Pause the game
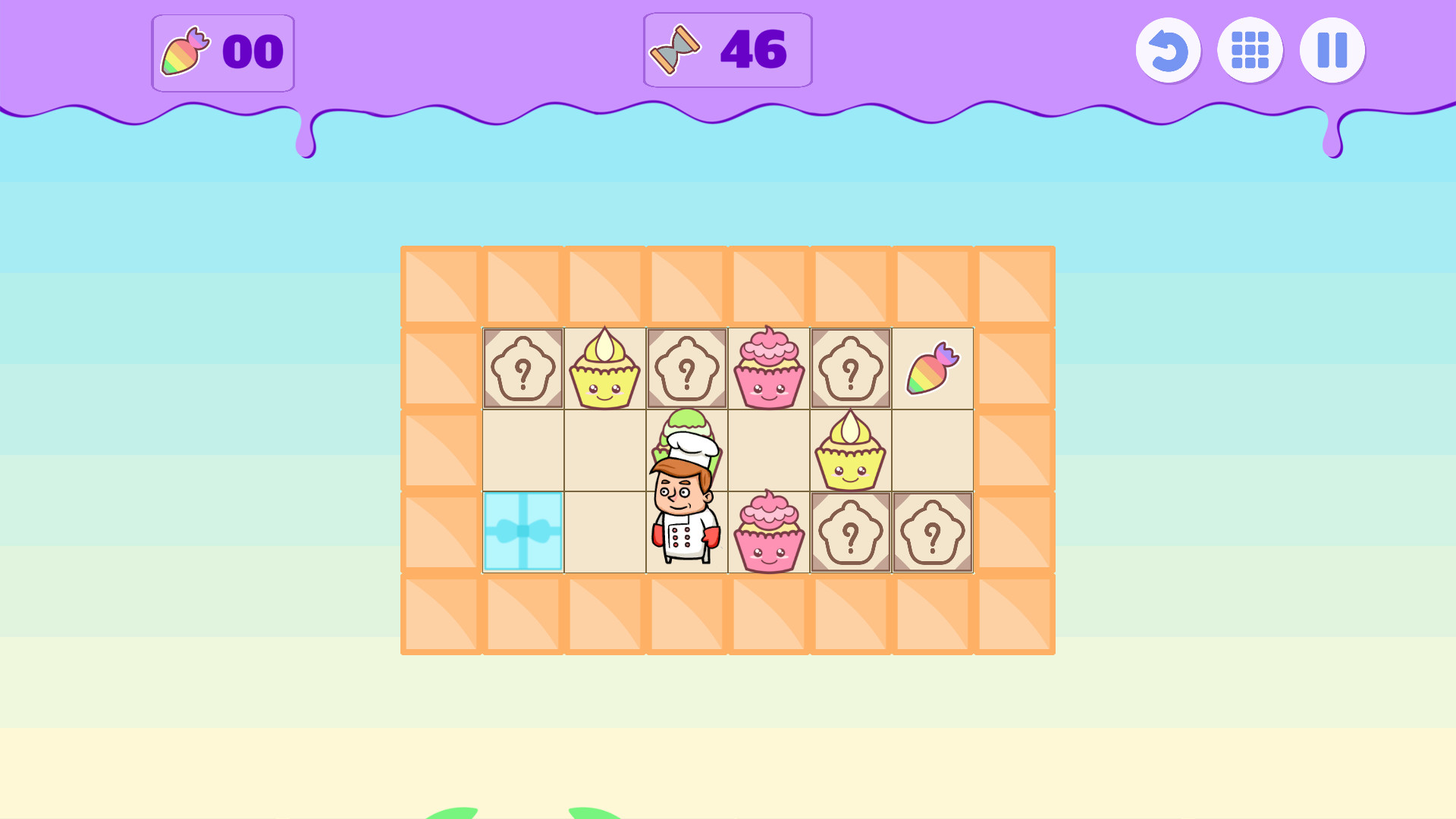This screenshot has width=1456, height=819. [x=1332, y=50]
